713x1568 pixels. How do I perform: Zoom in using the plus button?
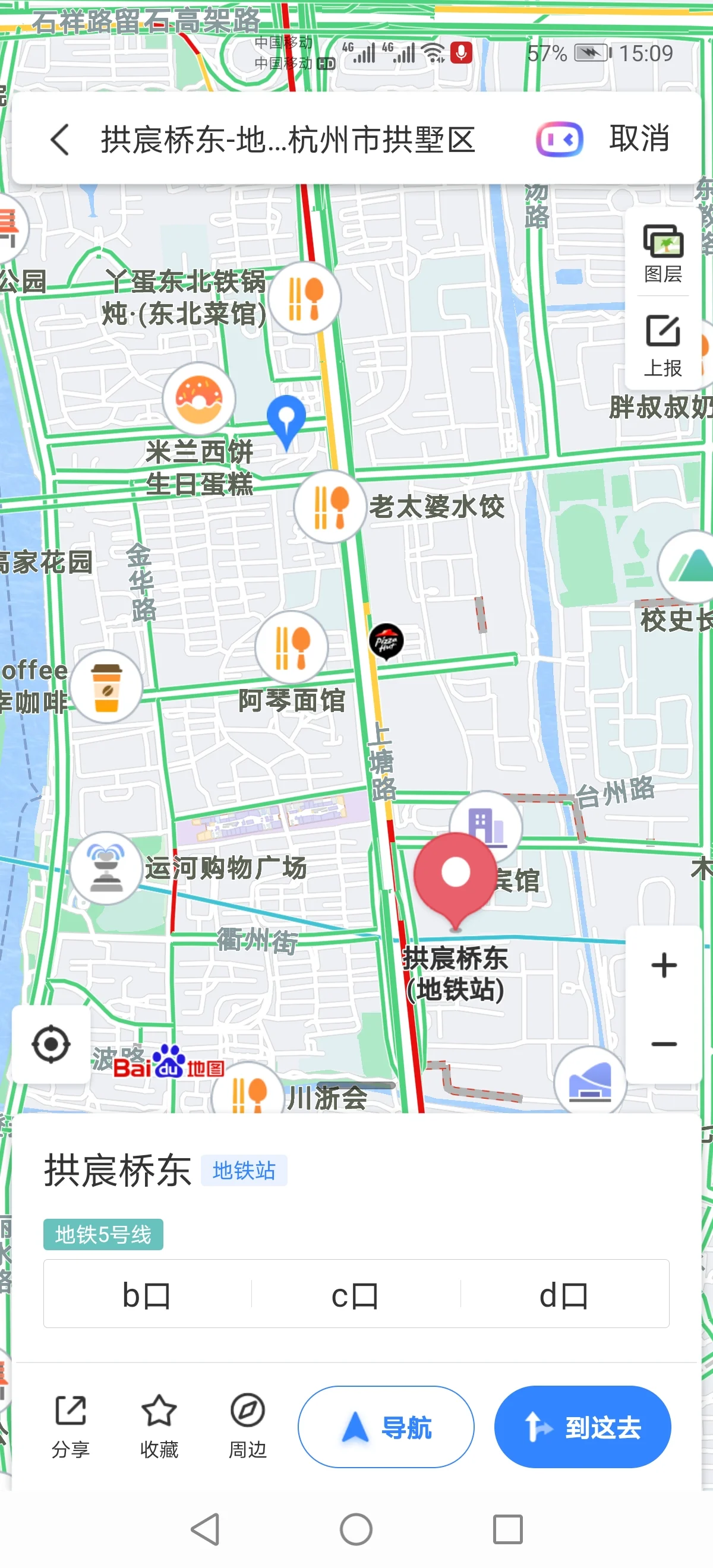[664, 963]
